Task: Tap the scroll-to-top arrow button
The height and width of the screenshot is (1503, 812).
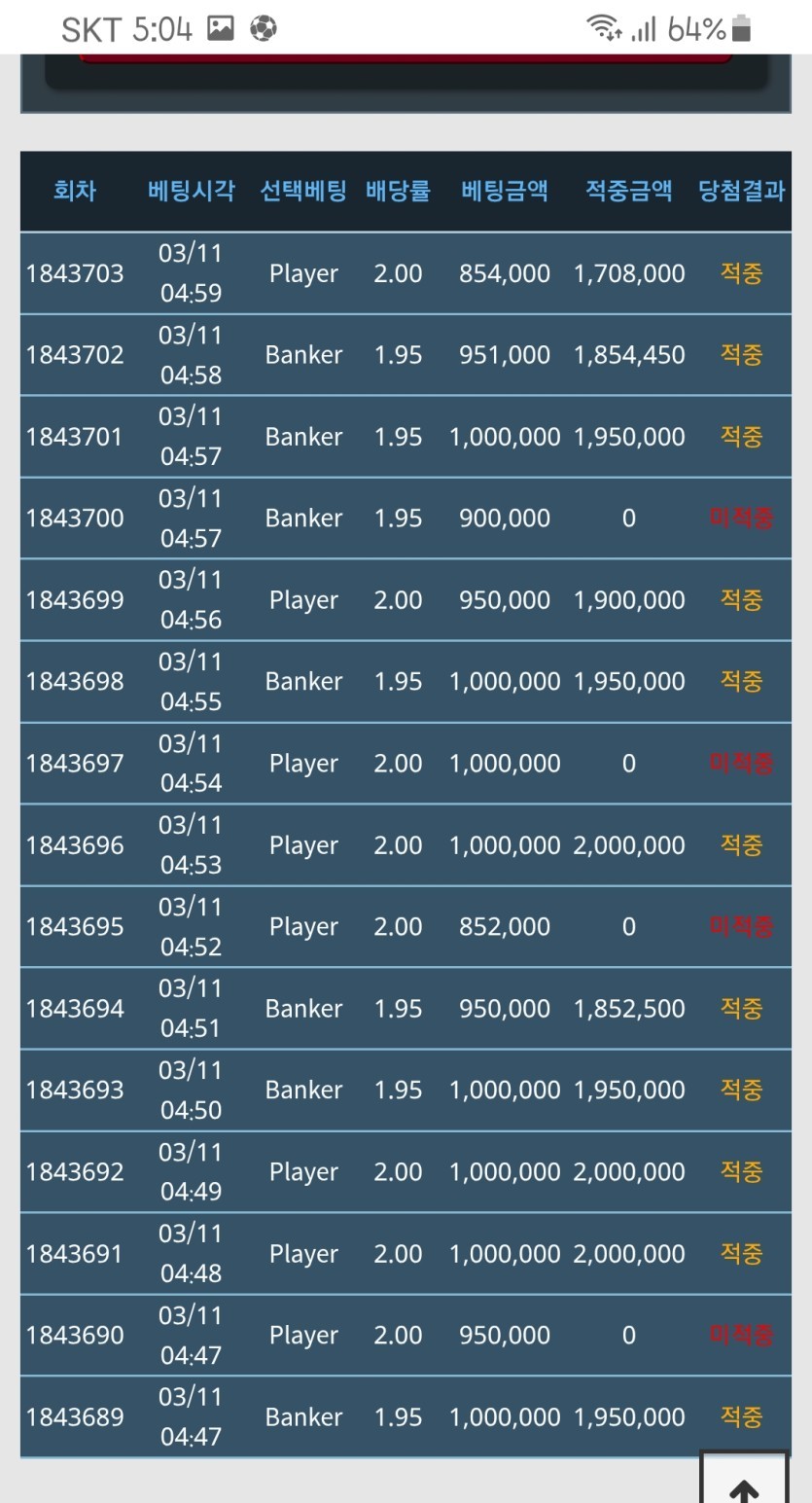Action: click(744, 1484)
